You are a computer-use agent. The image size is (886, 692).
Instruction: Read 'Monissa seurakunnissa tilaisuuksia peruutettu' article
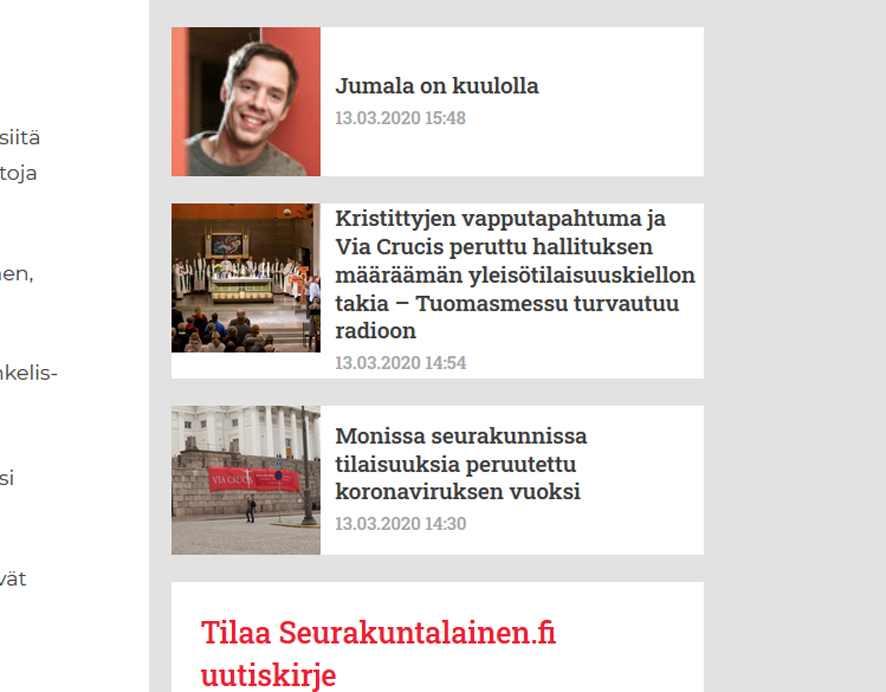click(461, 464)
